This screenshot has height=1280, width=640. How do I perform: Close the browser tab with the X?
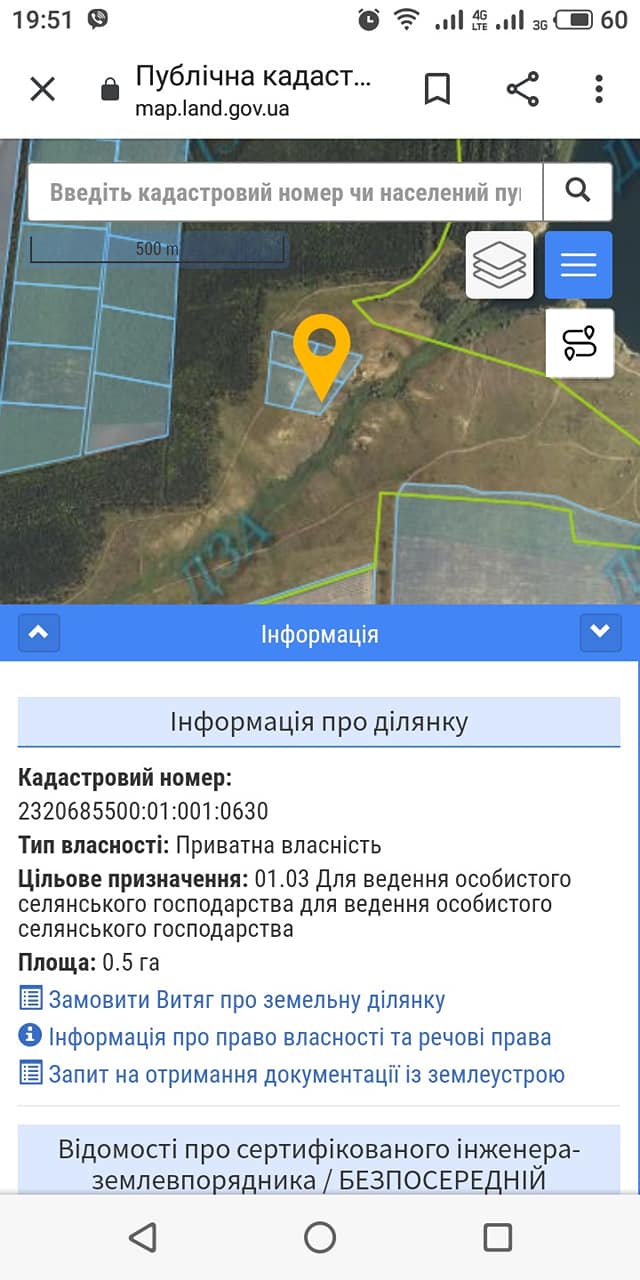pos(42,90)
